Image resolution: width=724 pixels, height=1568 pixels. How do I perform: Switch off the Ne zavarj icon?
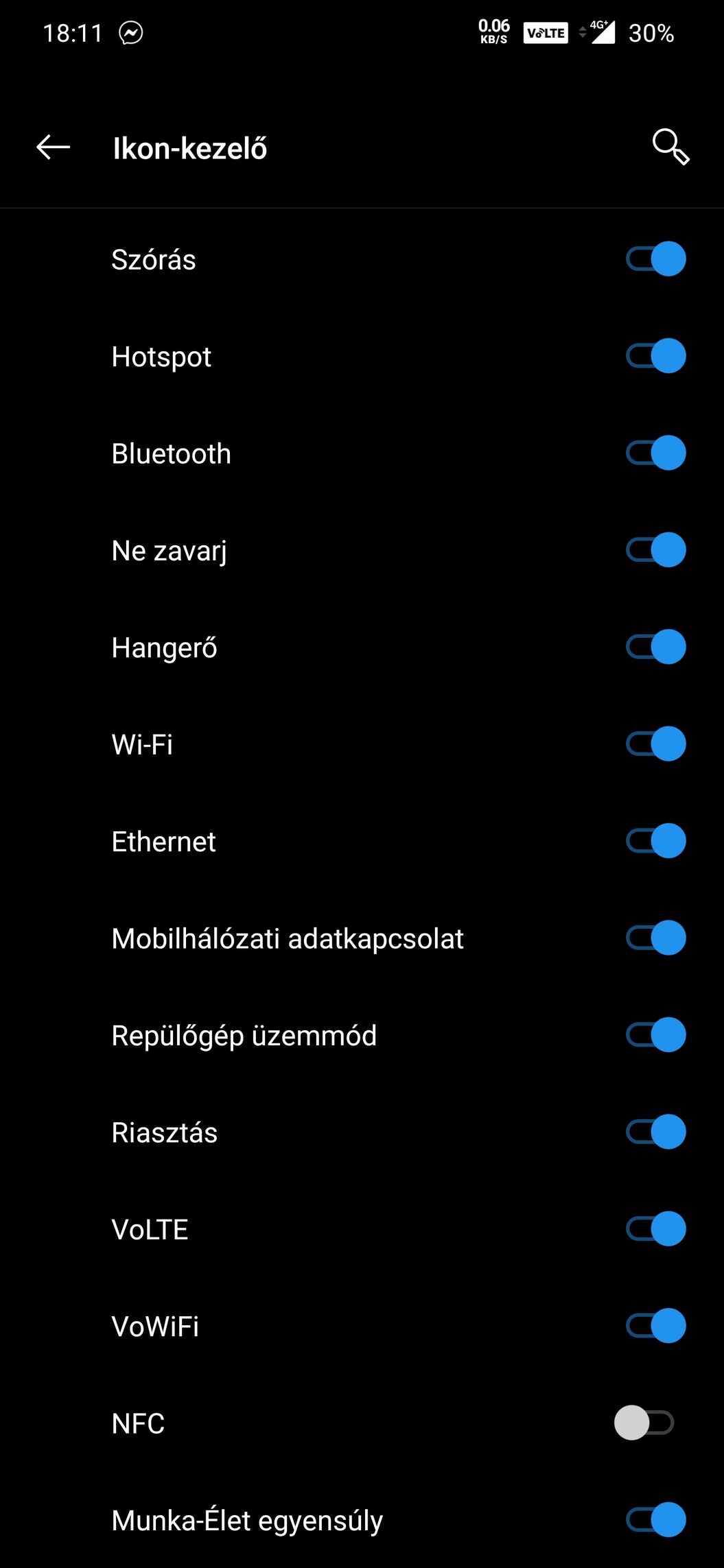(655, 549)
